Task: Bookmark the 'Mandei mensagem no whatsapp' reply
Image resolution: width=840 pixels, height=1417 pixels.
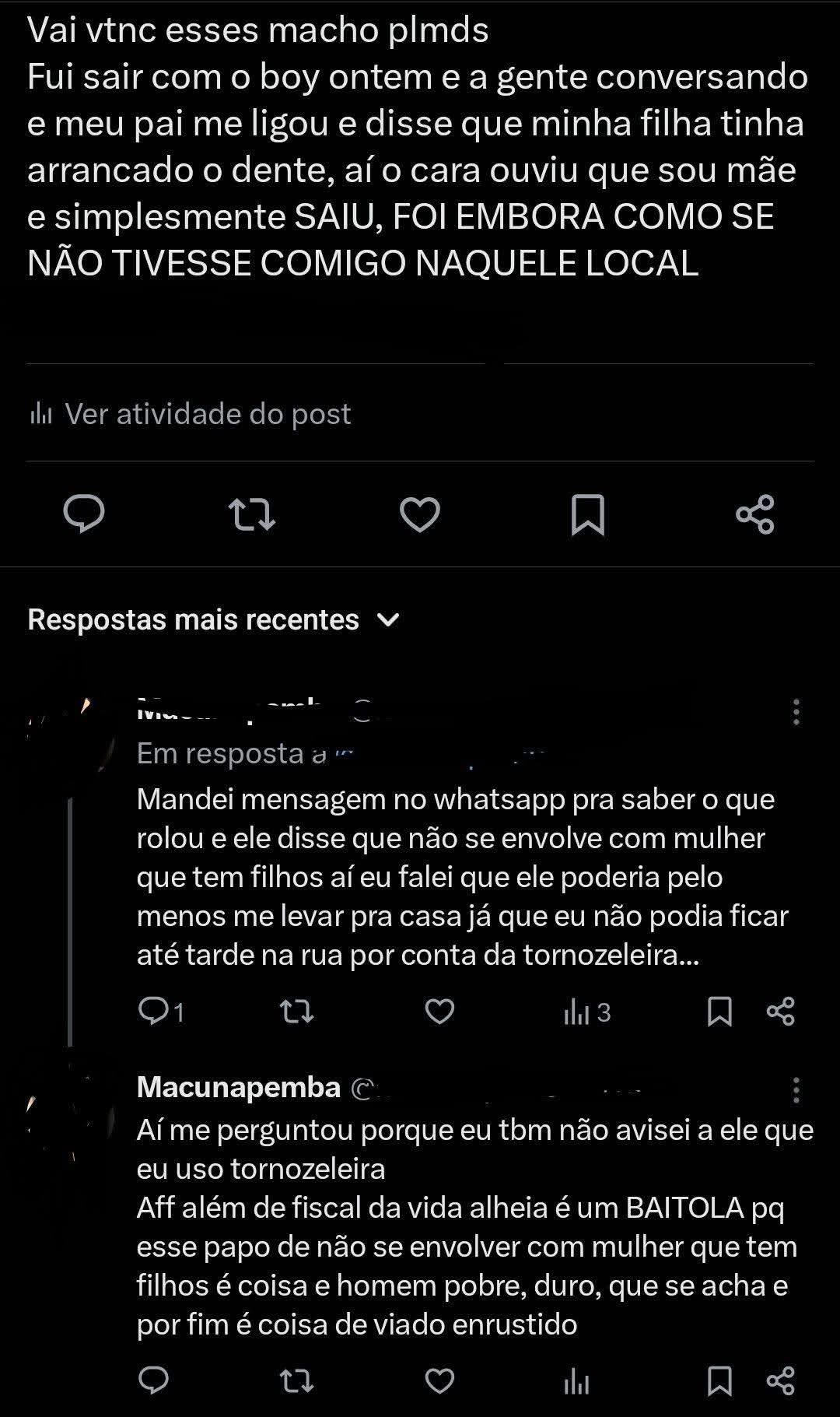Action: pyautogui.click(x=719, y=1011)
